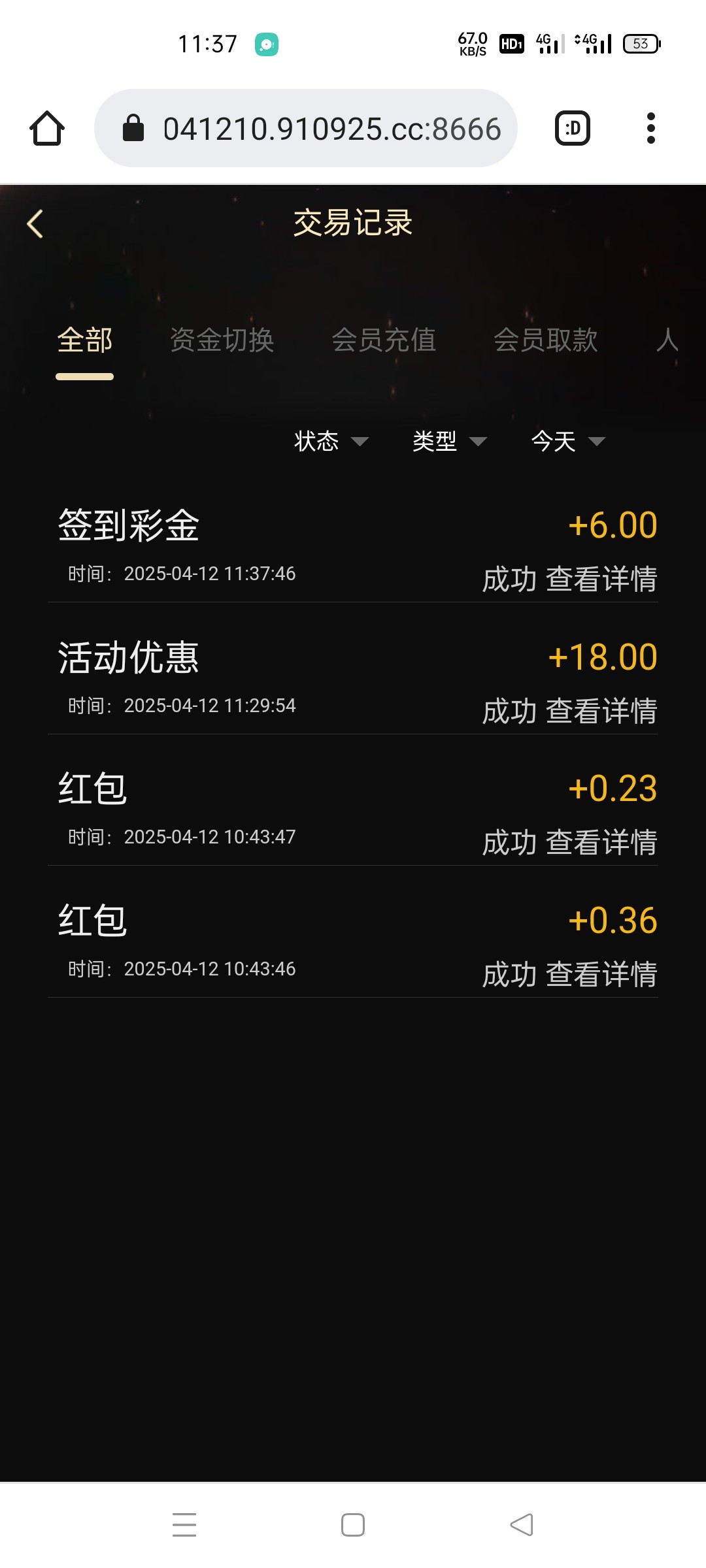706x1568 pixels.
Task: Open the 今天 date range dropdown
Action: [x=569, y=441]
